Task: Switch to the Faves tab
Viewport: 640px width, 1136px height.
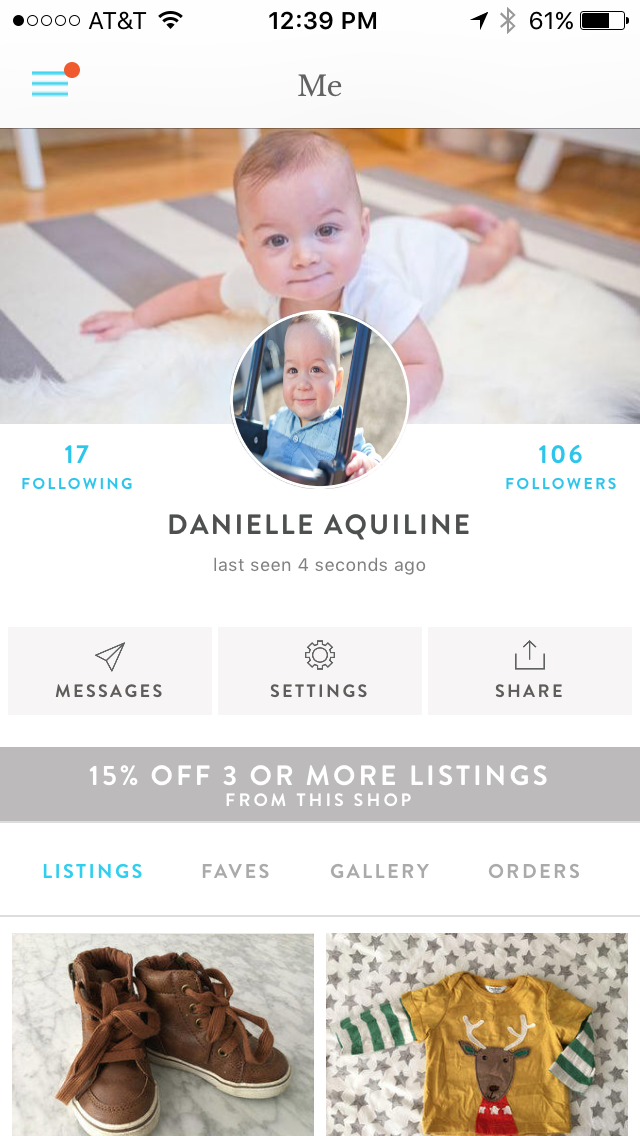Action: coord(236,871)
